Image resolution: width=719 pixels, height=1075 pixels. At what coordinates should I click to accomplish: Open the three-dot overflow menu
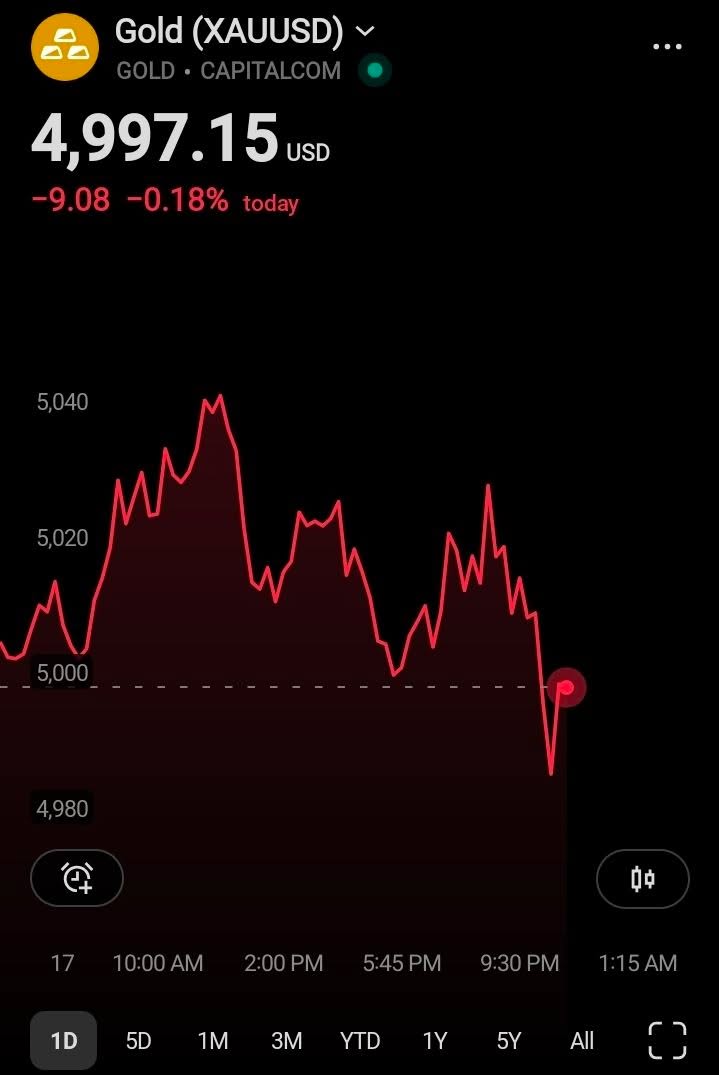tap(667, 47)
